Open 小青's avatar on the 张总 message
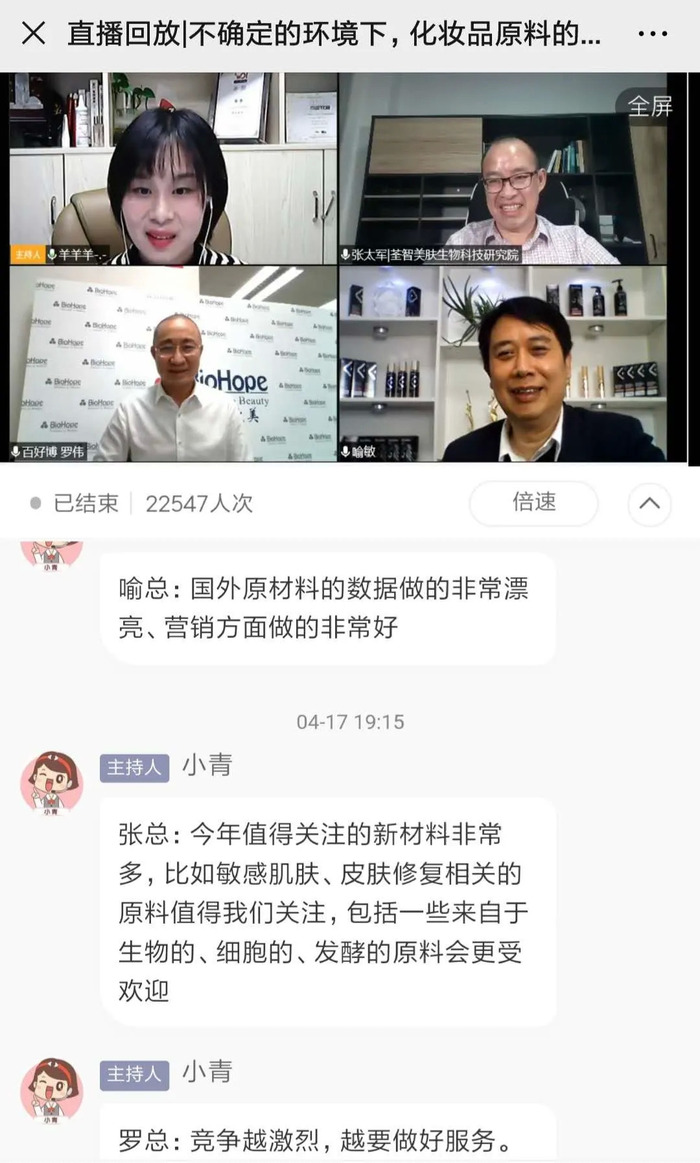This screenshot has width=700, height=1163. pos(51,783)
